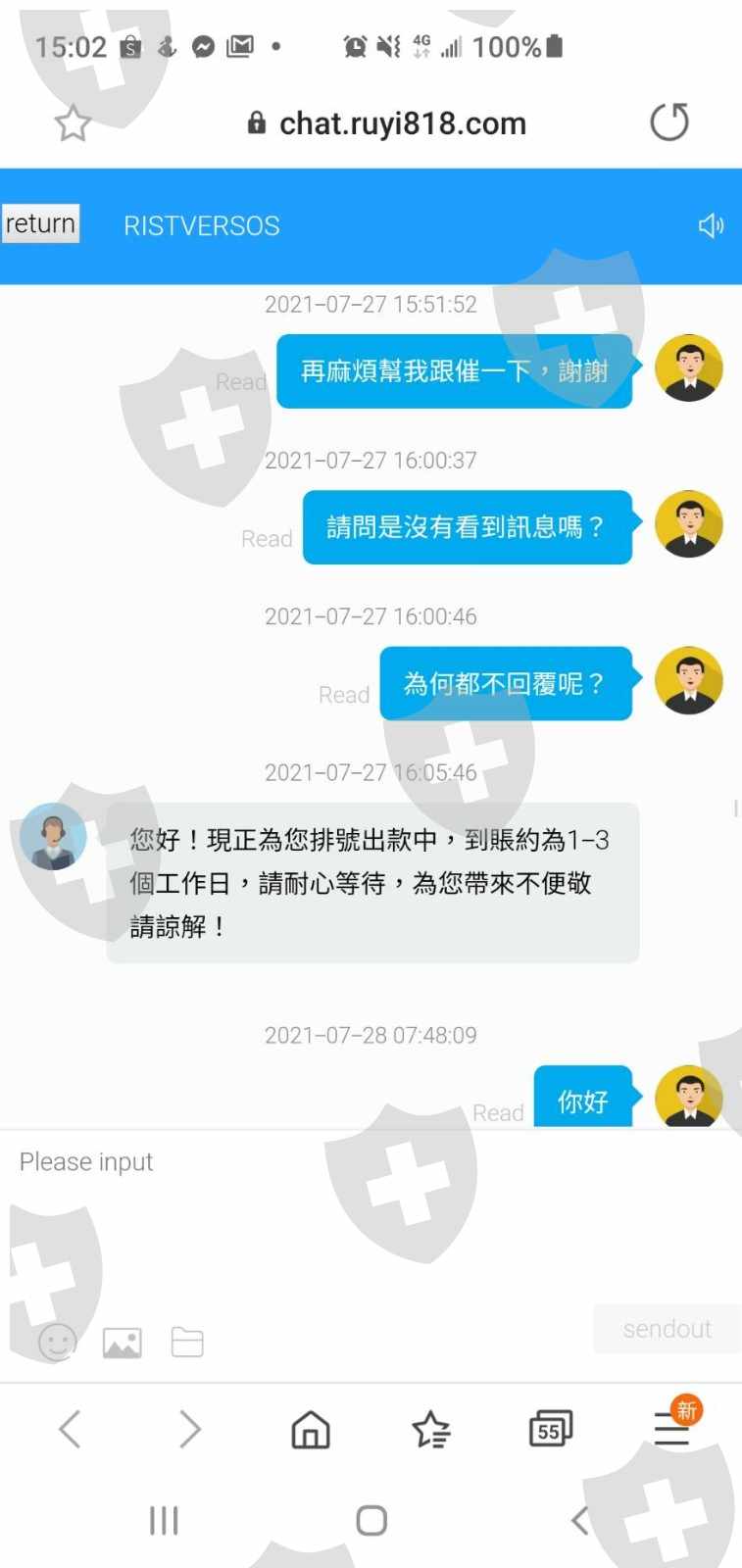The image size is (742, 1568).
Task: Tap the sendout button
Action: (x=667, y=1329)
